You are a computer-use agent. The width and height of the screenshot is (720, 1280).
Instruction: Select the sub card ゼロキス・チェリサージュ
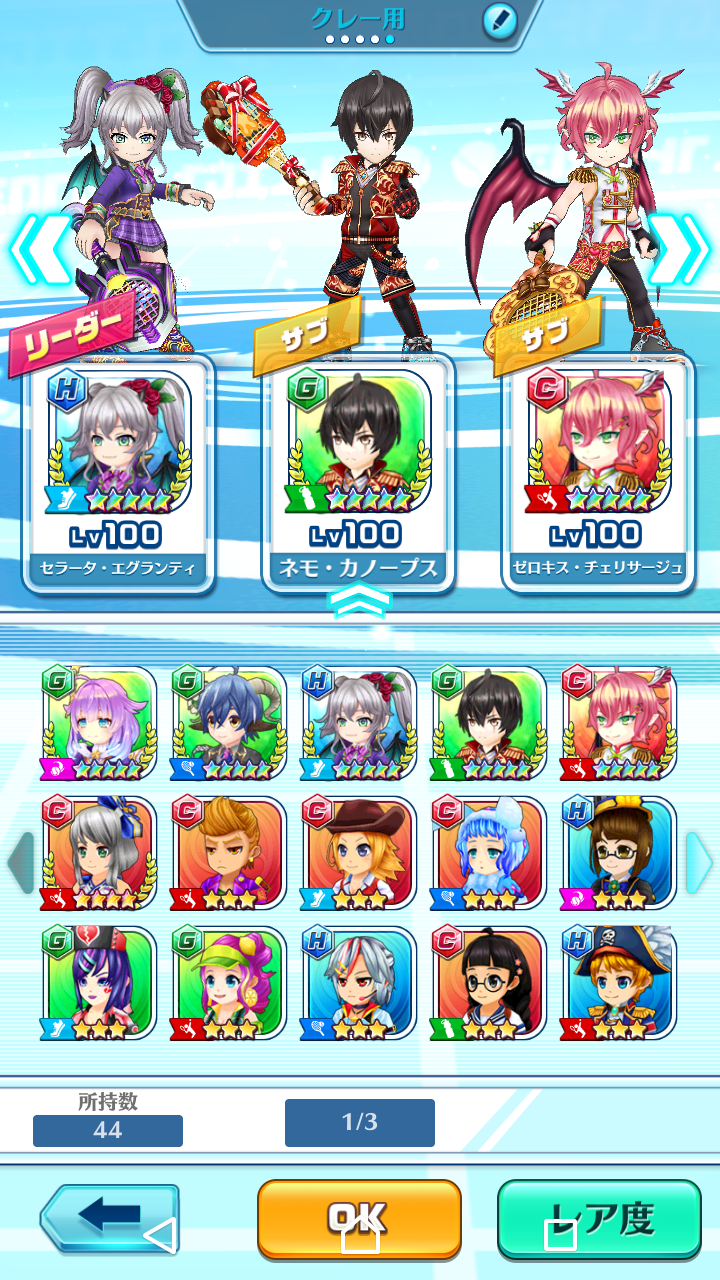(x=599, y=472)
